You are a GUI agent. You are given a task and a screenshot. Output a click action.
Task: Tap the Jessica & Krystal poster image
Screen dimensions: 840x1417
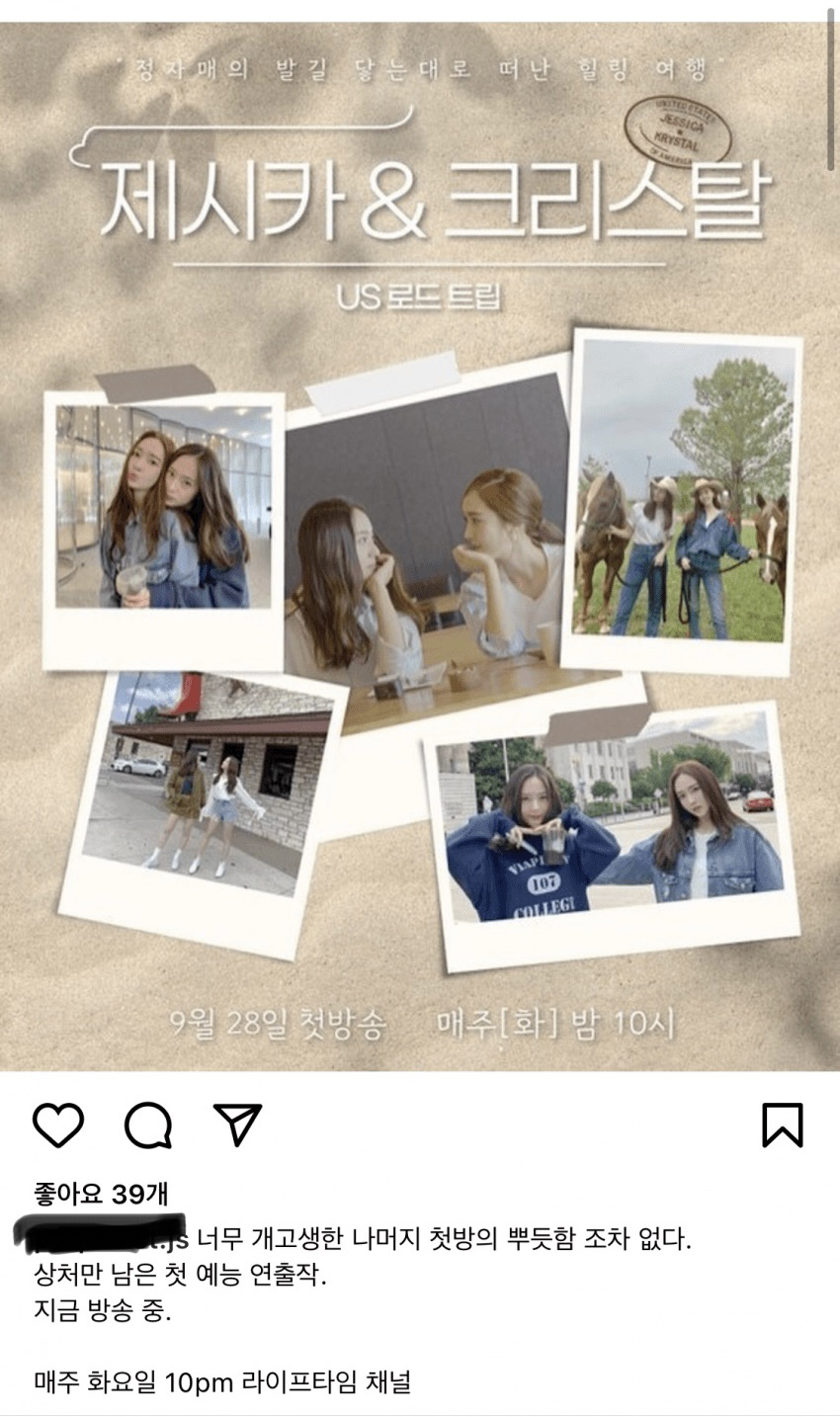(420, 543)
